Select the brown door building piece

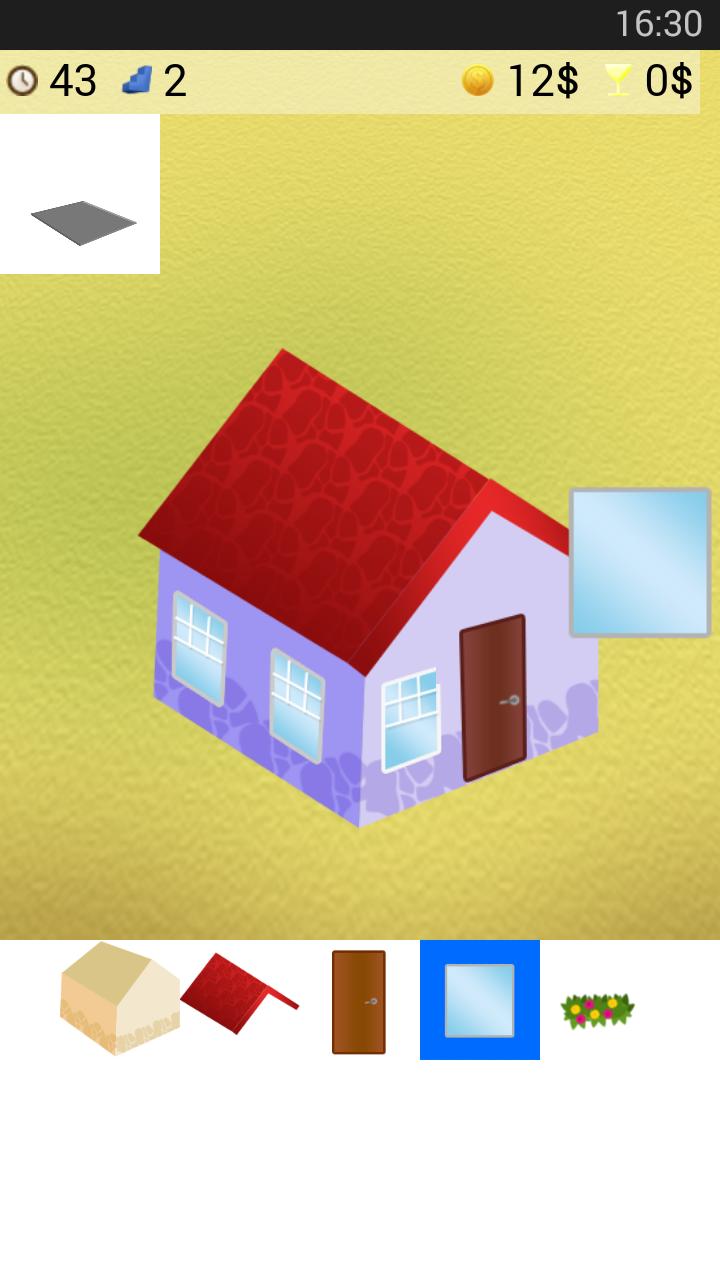(358, 1003)
